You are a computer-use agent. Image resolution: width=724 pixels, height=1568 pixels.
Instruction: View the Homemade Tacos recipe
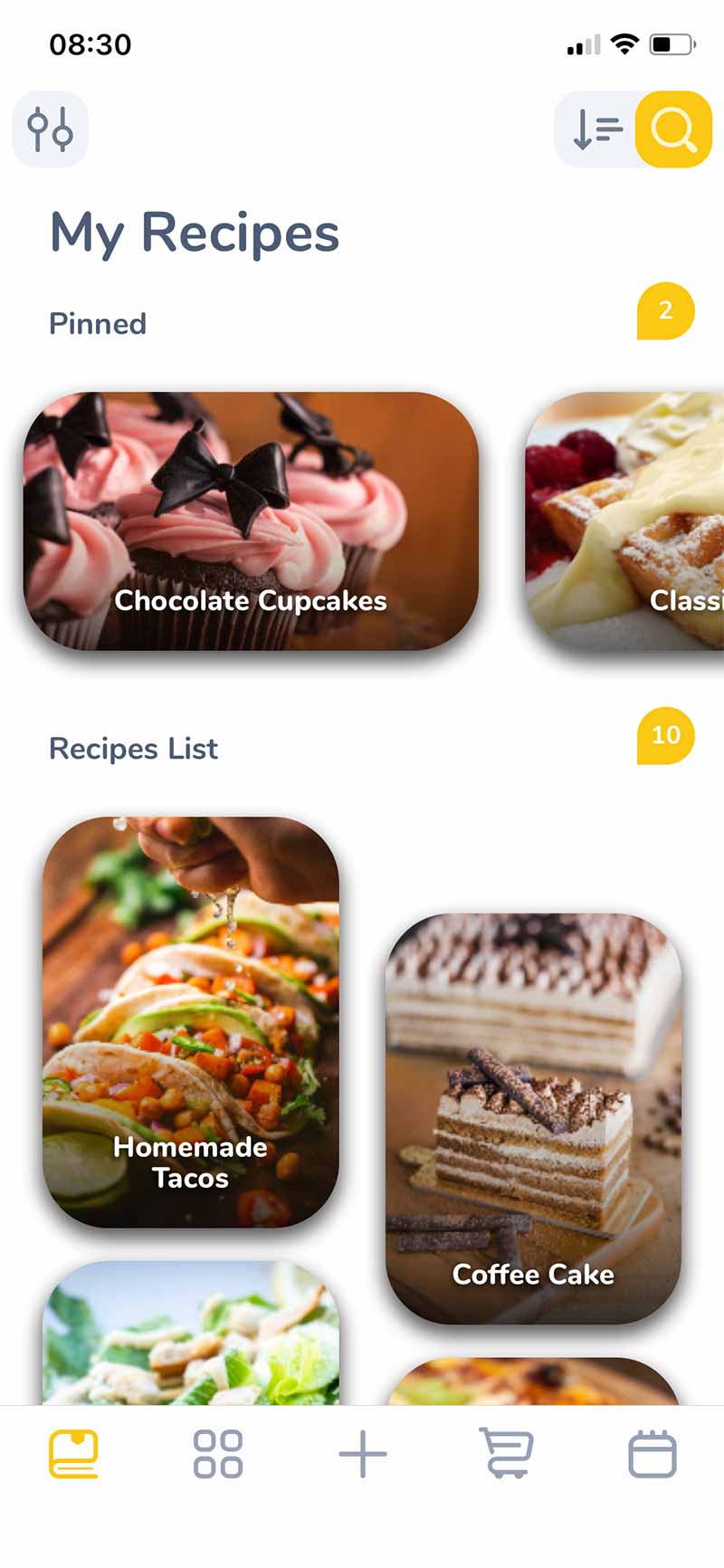coord(191,1021)
